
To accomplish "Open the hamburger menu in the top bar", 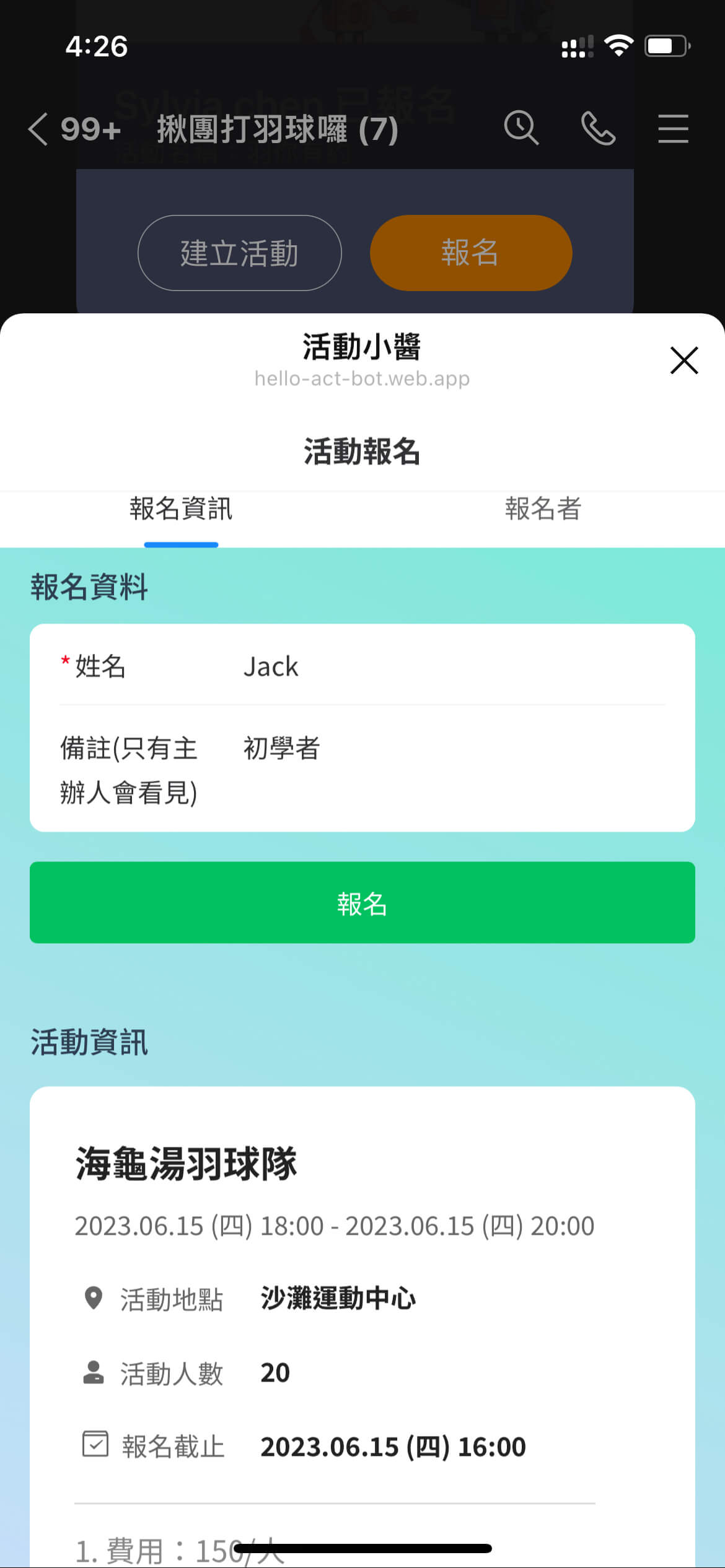I will click(674, 129).
